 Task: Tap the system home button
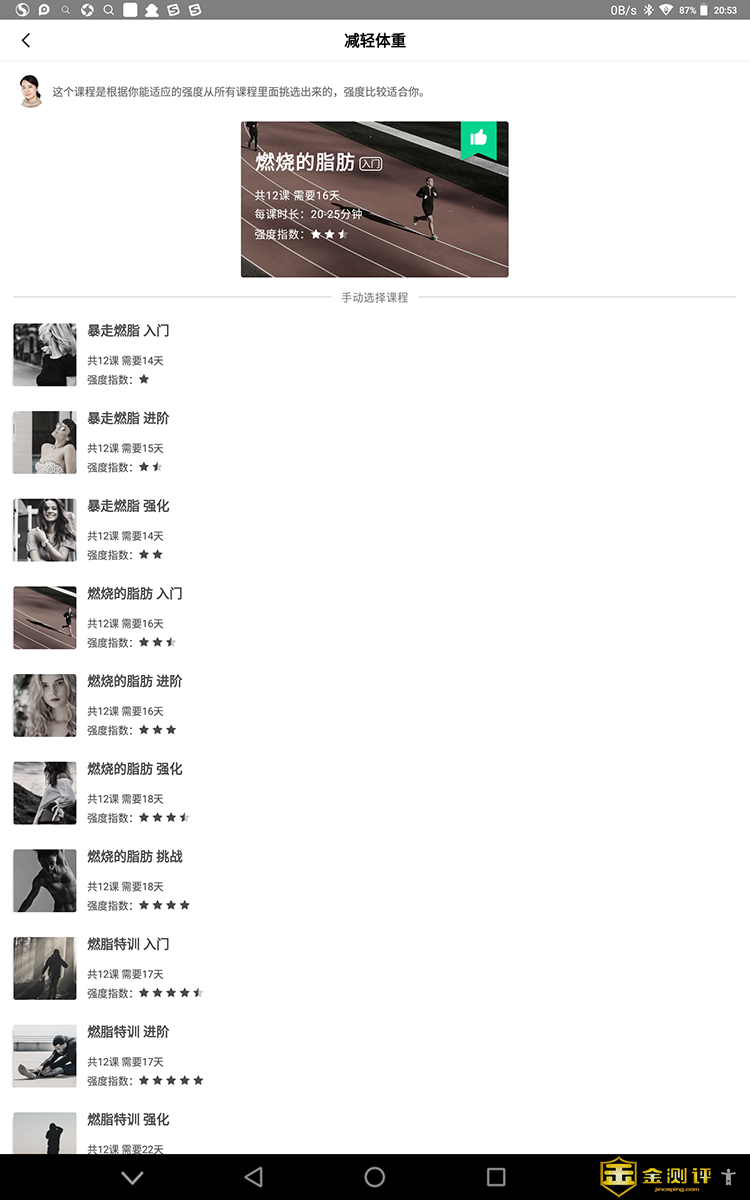[375, 1177]
